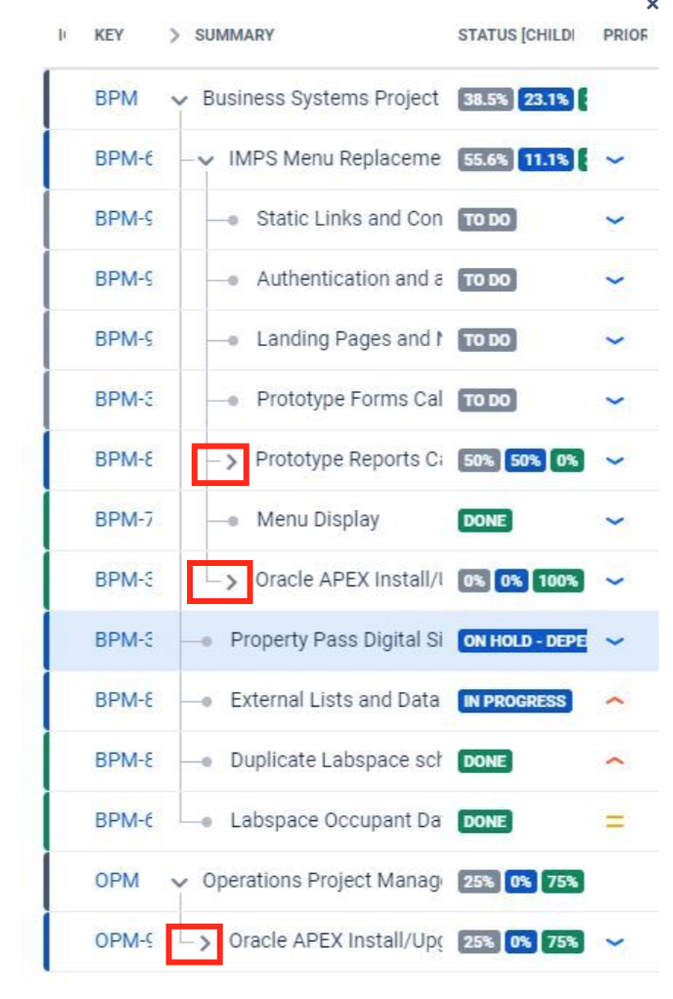Select the Prototype Forms row

(x=348, y=400)
